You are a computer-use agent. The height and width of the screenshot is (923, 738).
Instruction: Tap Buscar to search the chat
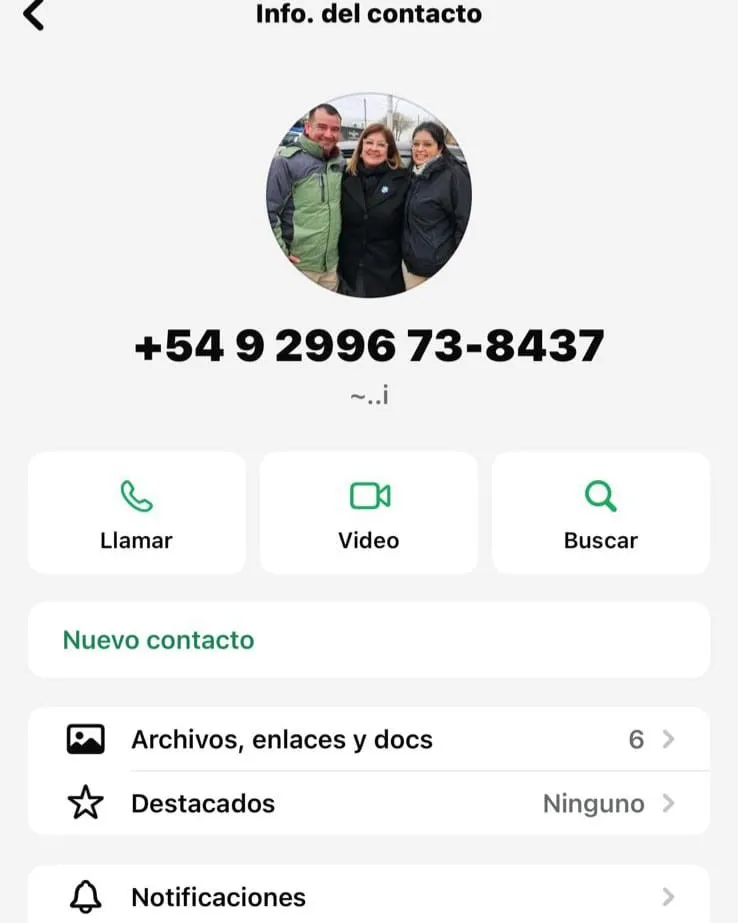(600, 513)
